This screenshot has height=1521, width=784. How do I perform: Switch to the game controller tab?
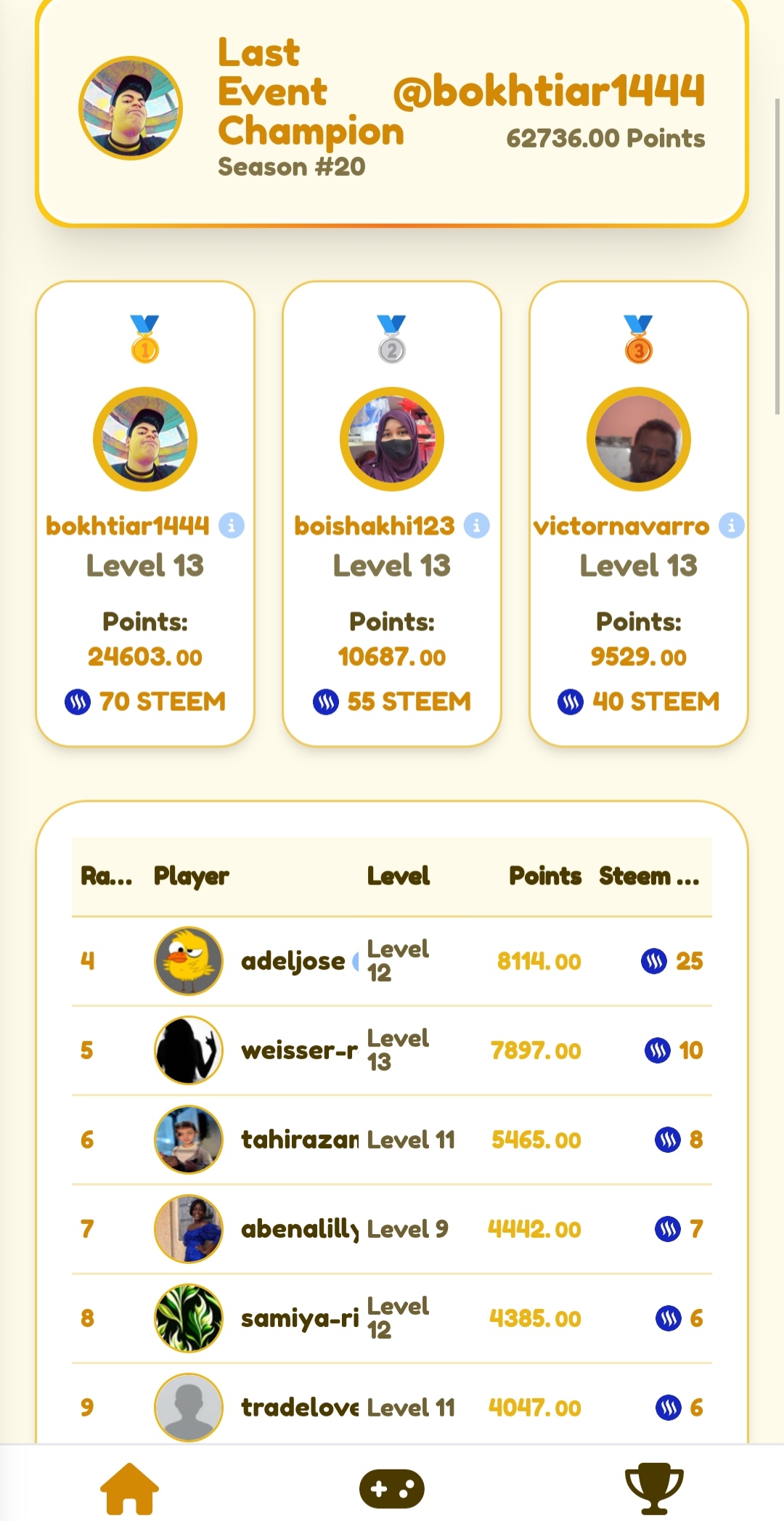coord(392,1488)
